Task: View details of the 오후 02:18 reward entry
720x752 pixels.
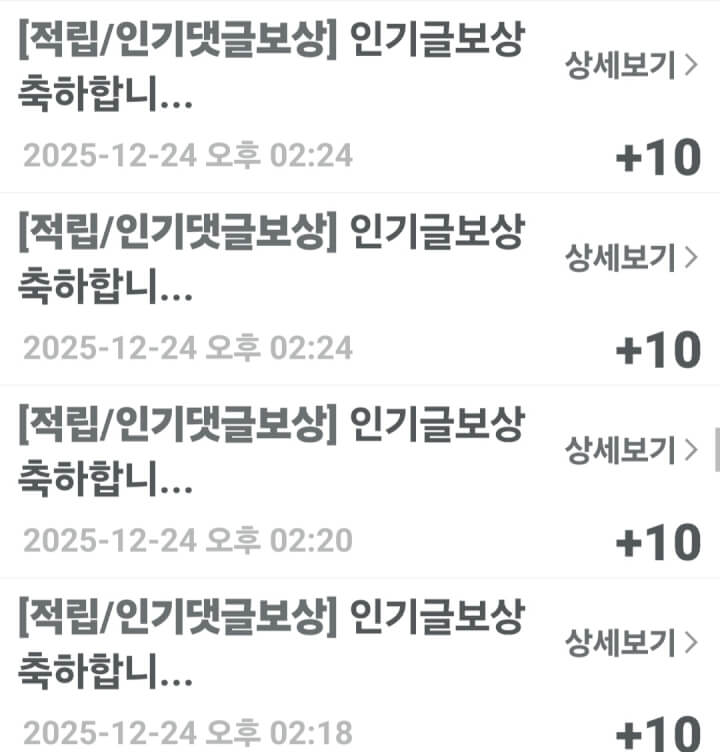Action: click(631, 641)
